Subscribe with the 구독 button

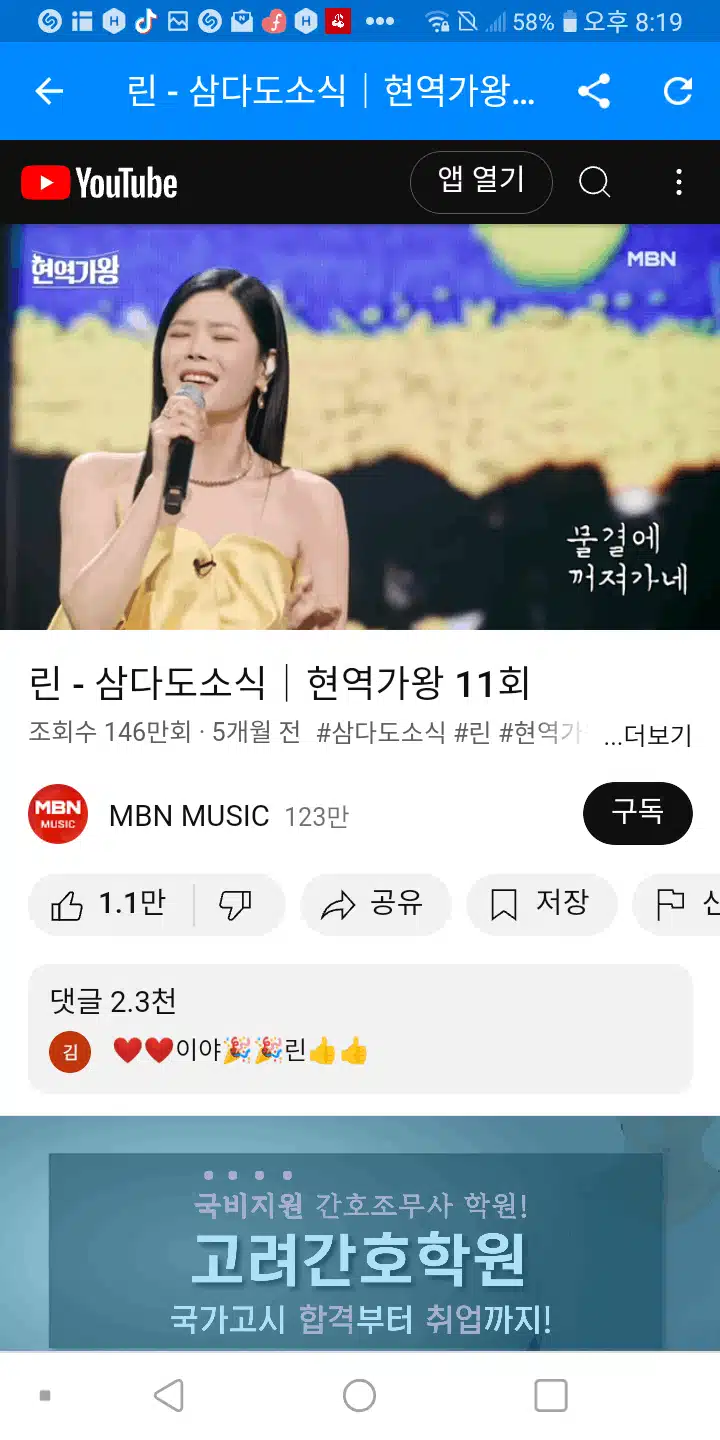pos(638,813)
